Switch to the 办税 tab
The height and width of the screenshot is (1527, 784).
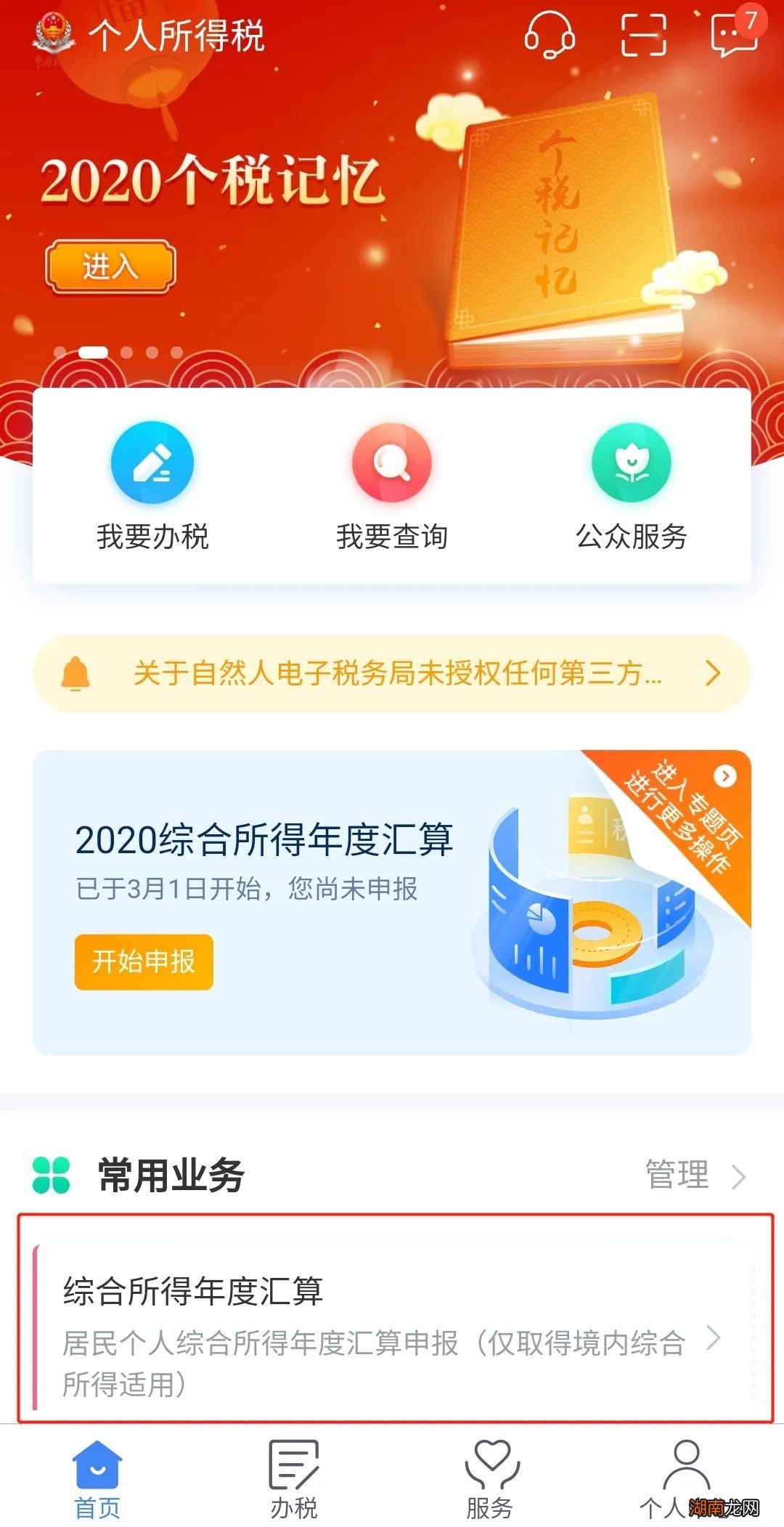[292, 1474]
